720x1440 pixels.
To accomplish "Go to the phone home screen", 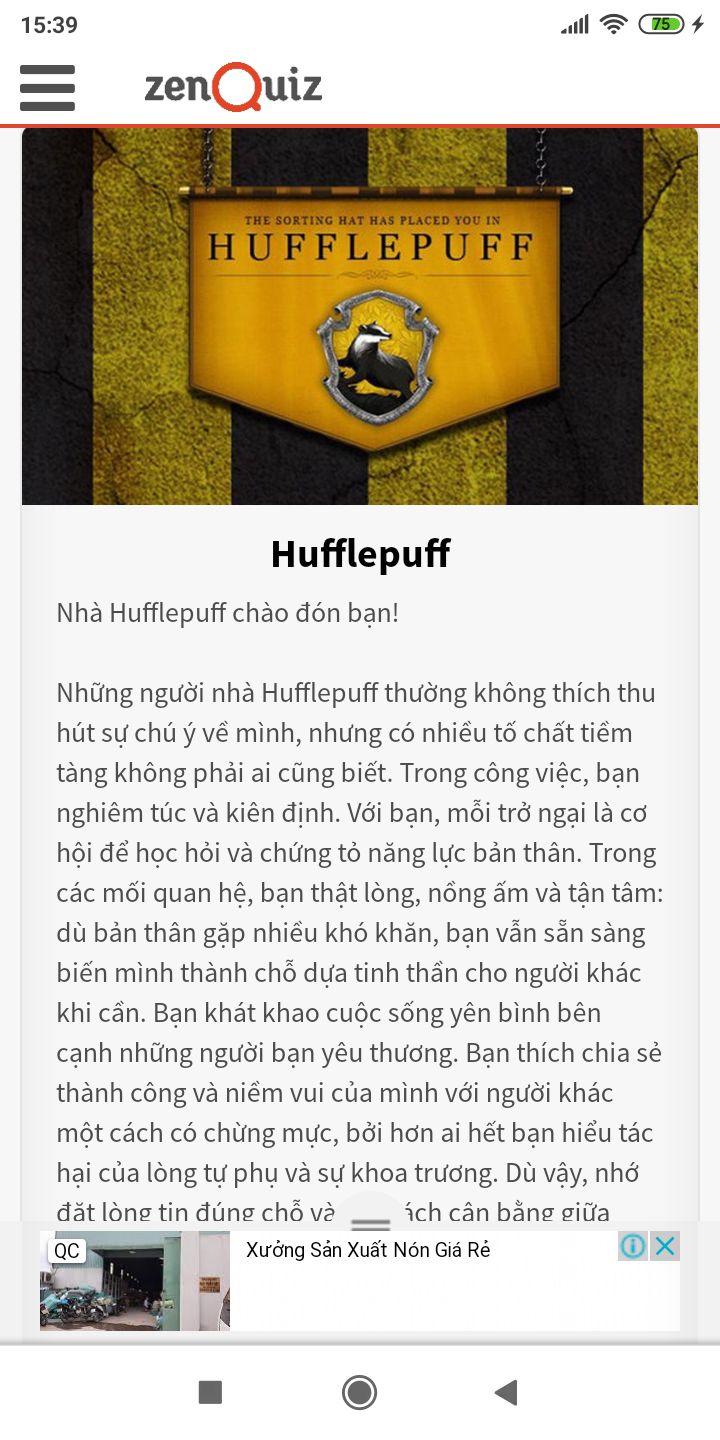I will [359, 1392].
